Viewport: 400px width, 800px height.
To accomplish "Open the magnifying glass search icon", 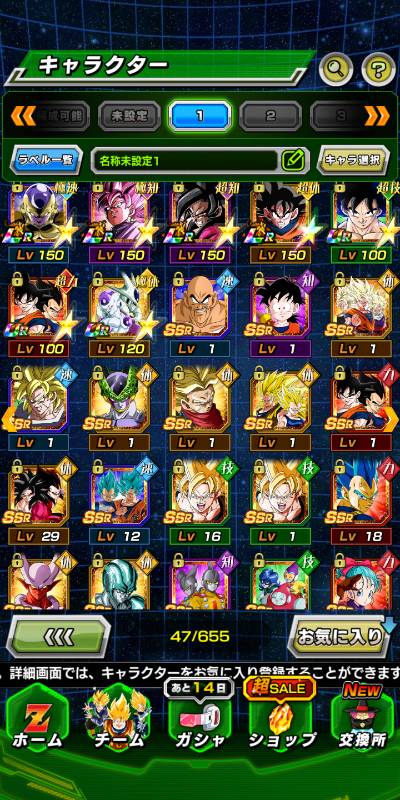I will point(336,69).
